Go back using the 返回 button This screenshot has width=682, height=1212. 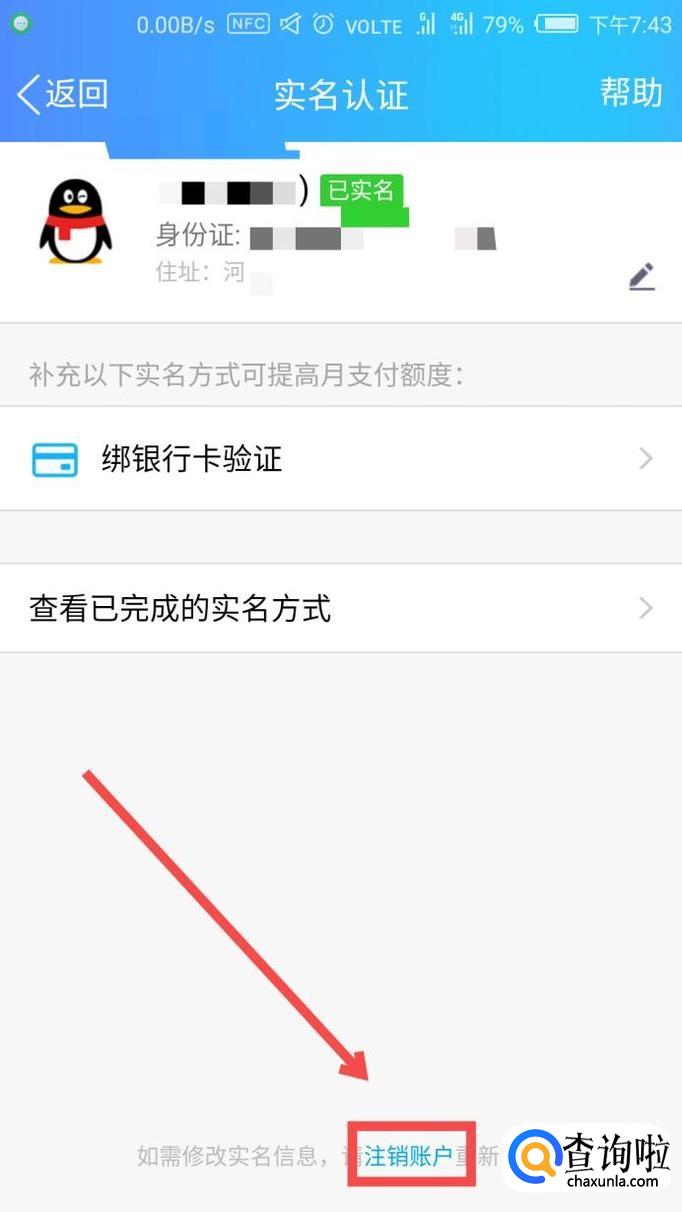tap(62, 94)
